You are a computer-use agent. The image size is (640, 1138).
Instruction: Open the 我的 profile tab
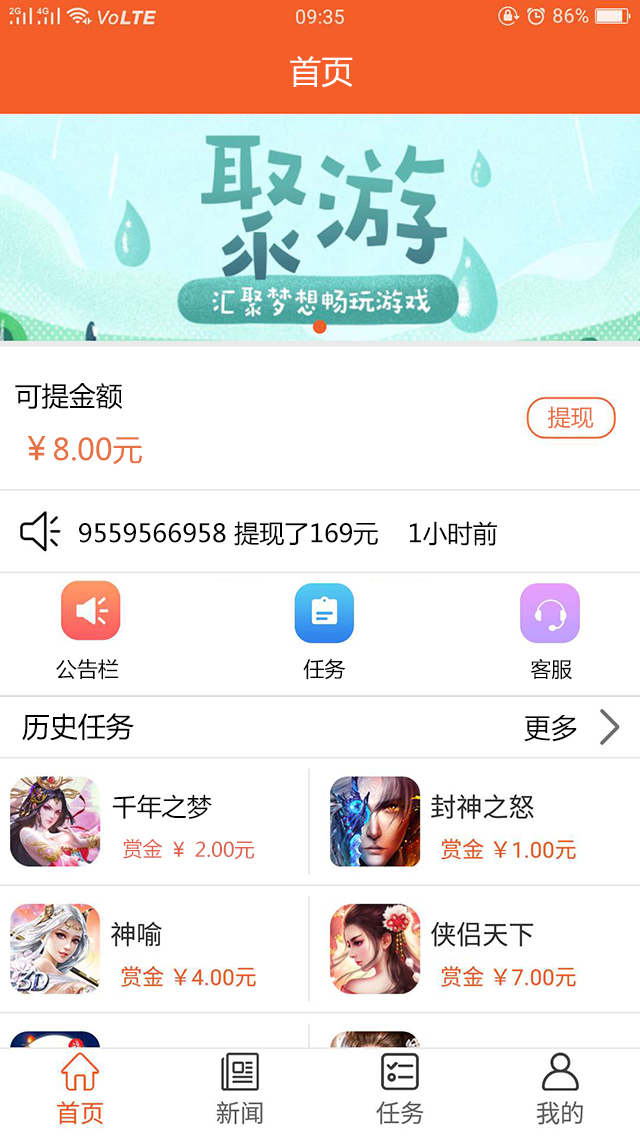tap(560, 1088)
